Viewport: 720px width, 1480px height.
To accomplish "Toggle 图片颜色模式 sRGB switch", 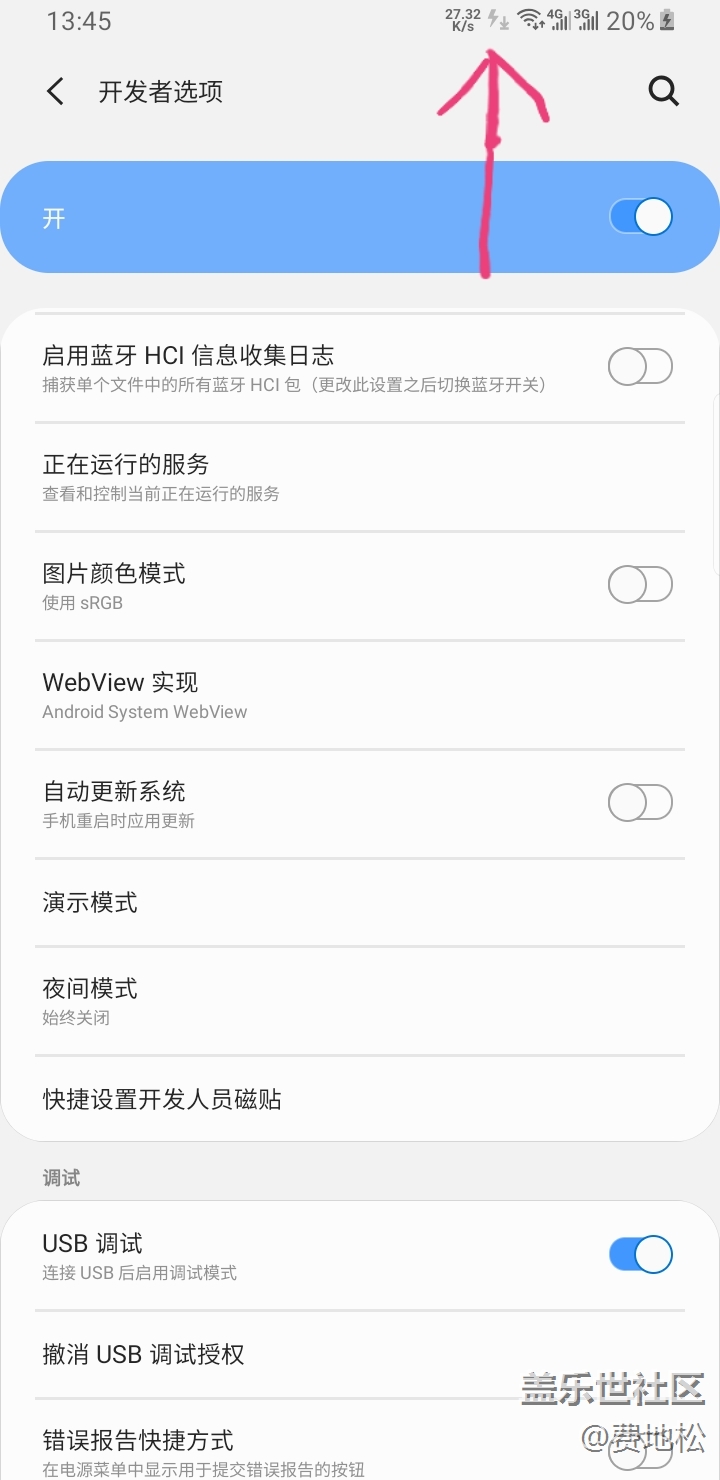I will pos(640,585).
